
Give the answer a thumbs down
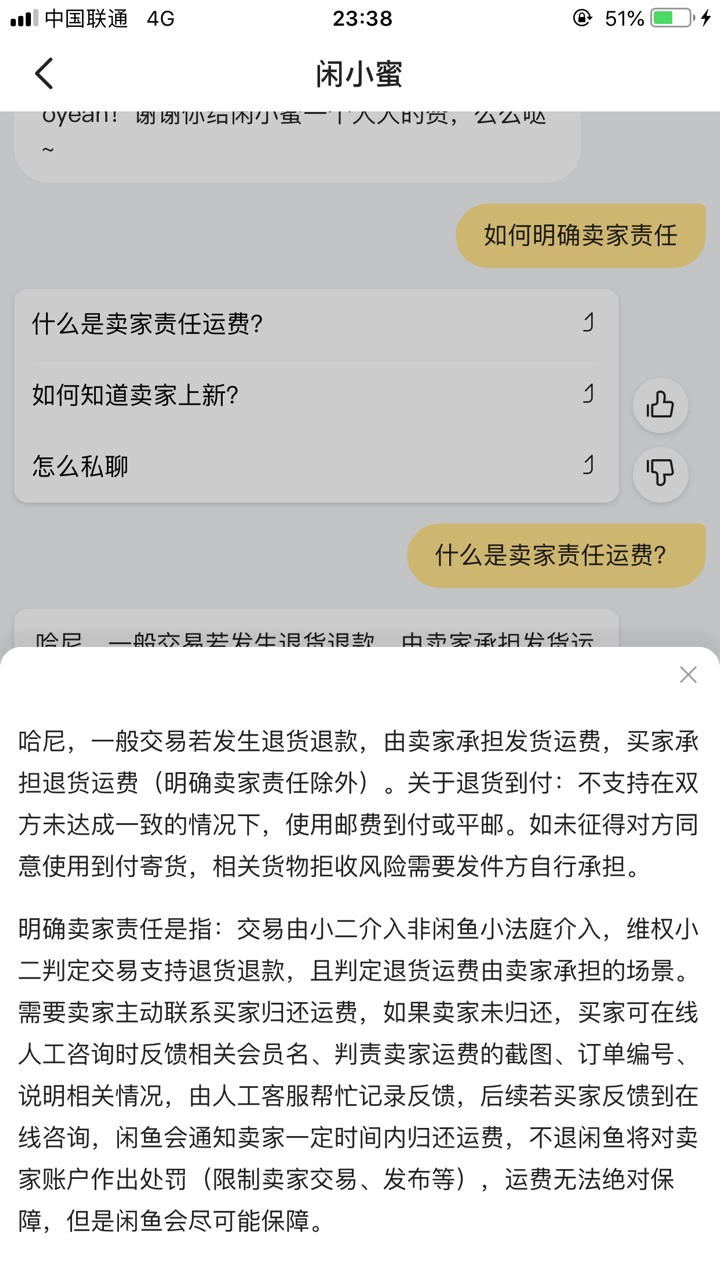pos(660,474)
